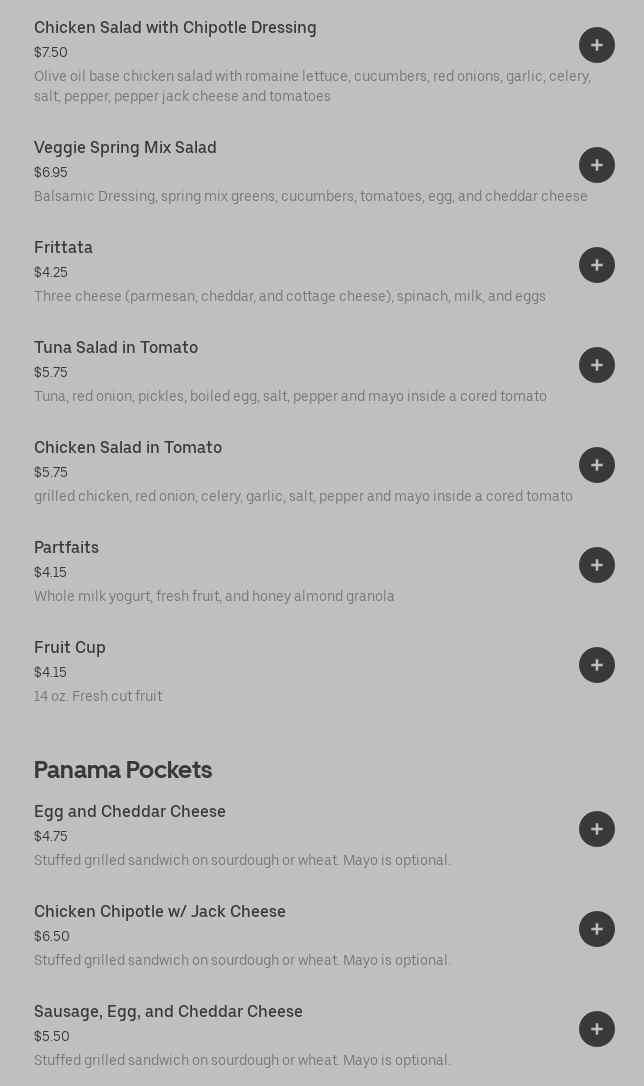Add Chicken Salad with Chipotle Dressing to order
644x1086 pixels.
click(x=597, y=45)
